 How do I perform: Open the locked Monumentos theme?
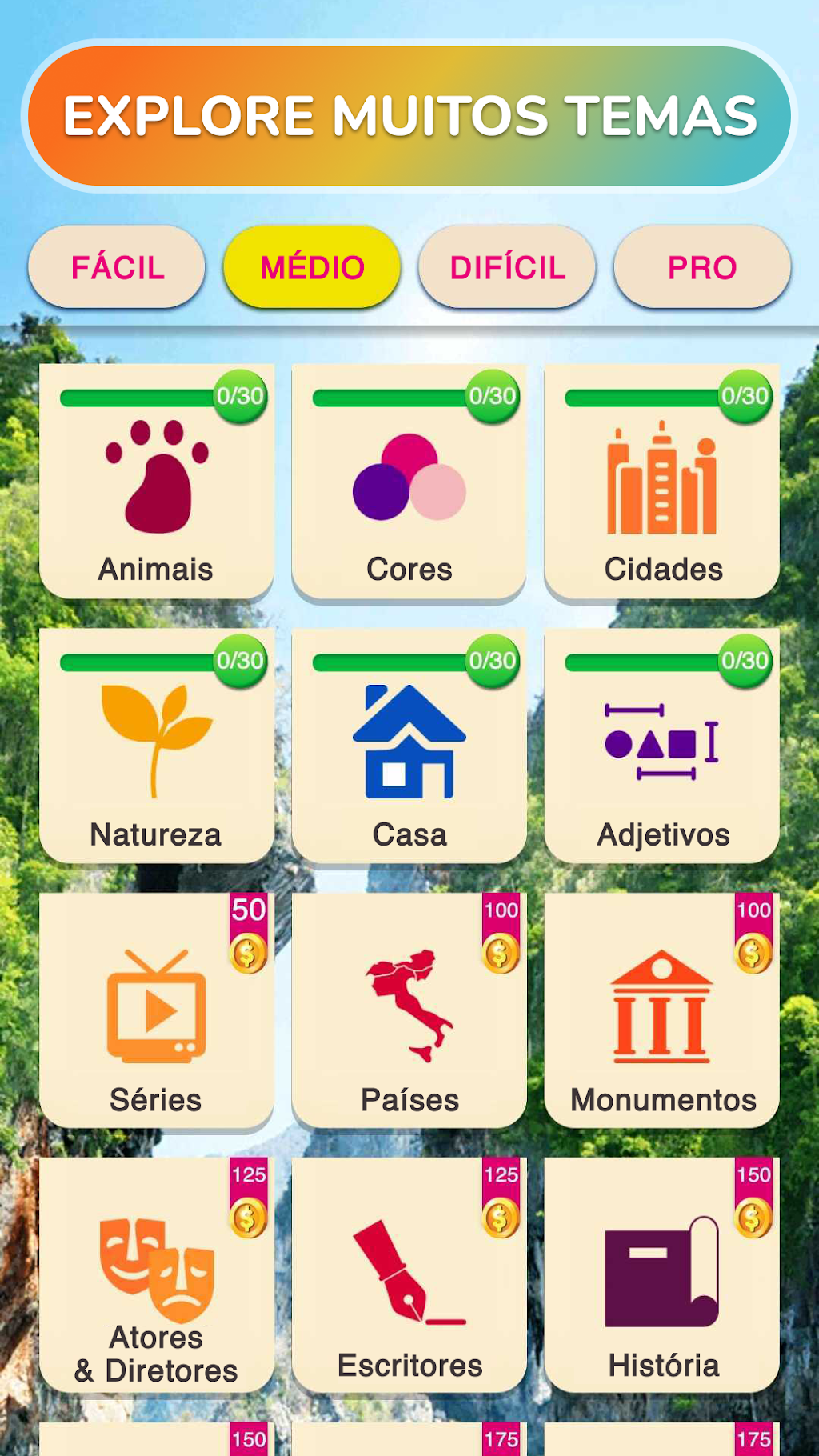[x=662, y=1010]
